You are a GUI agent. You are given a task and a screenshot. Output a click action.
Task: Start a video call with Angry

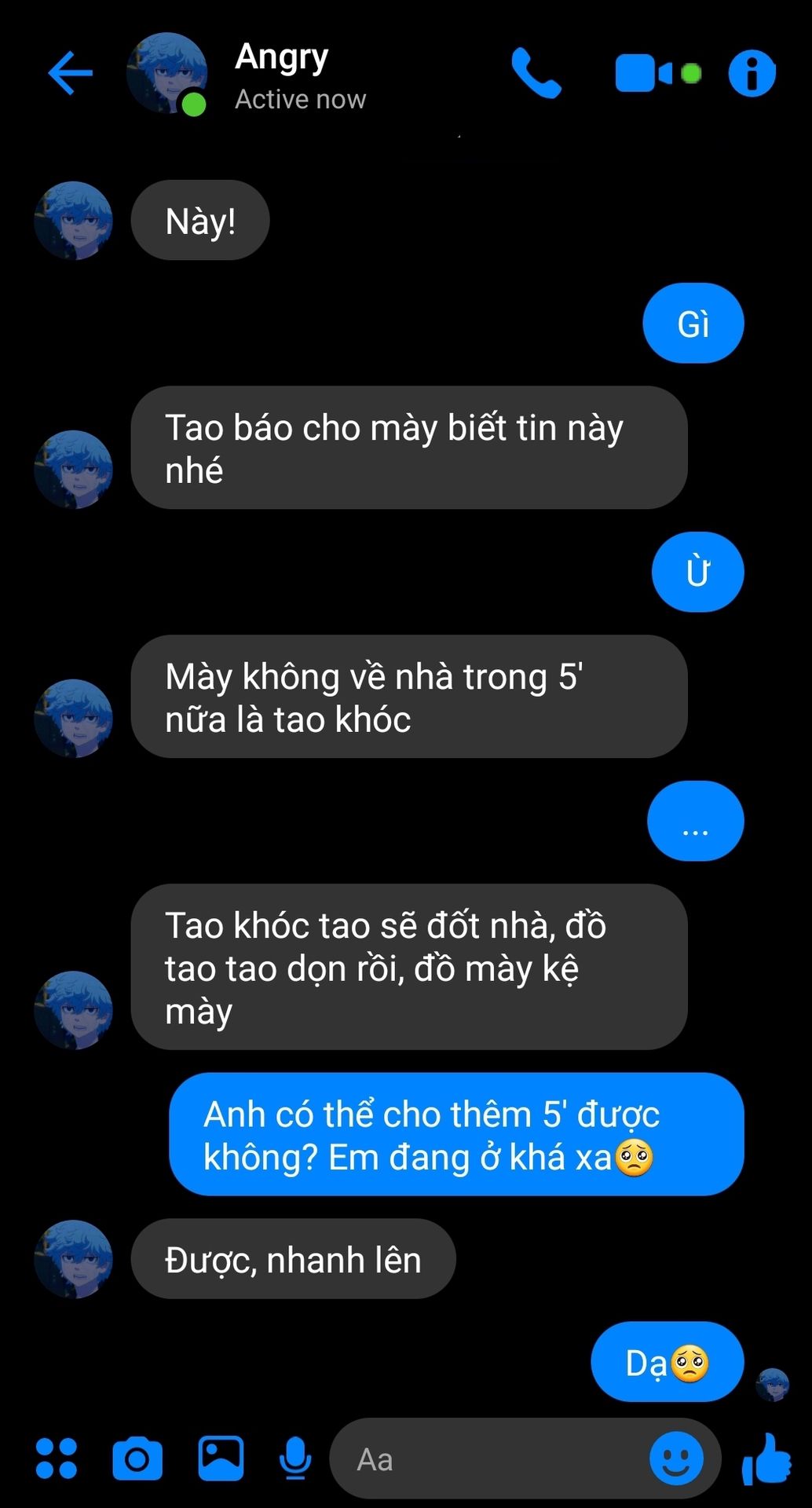point(646,74)
